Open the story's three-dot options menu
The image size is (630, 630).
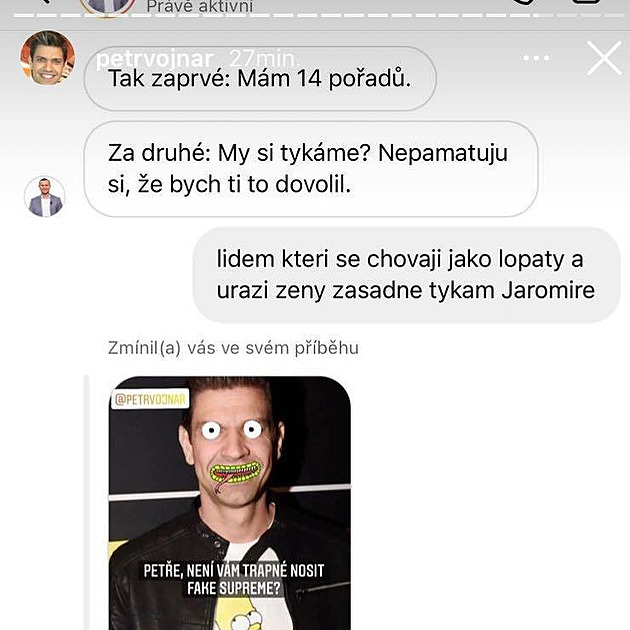(536, 58)
